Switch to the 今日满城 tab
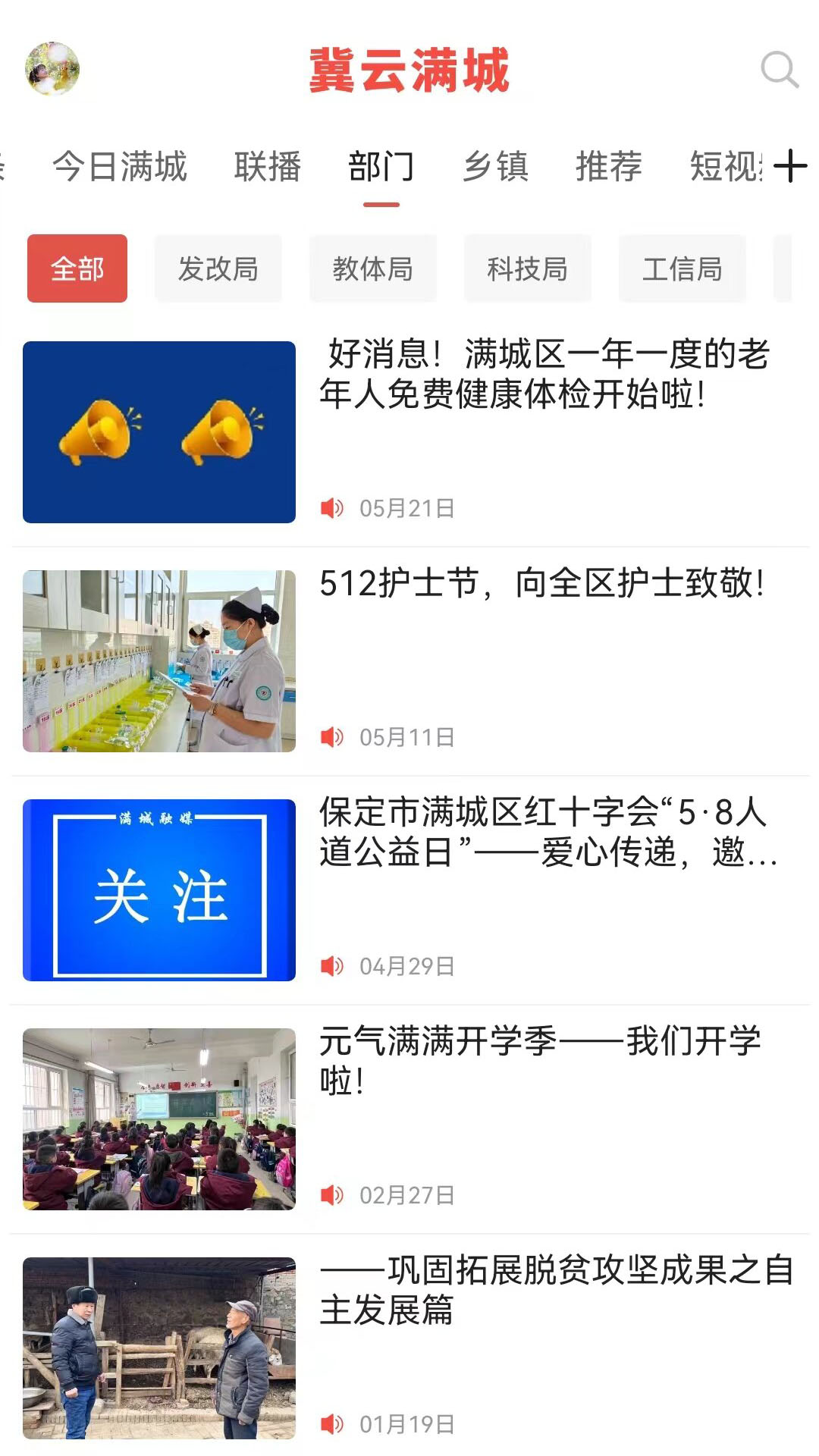 pyautogui.click(x=120, y=166)
